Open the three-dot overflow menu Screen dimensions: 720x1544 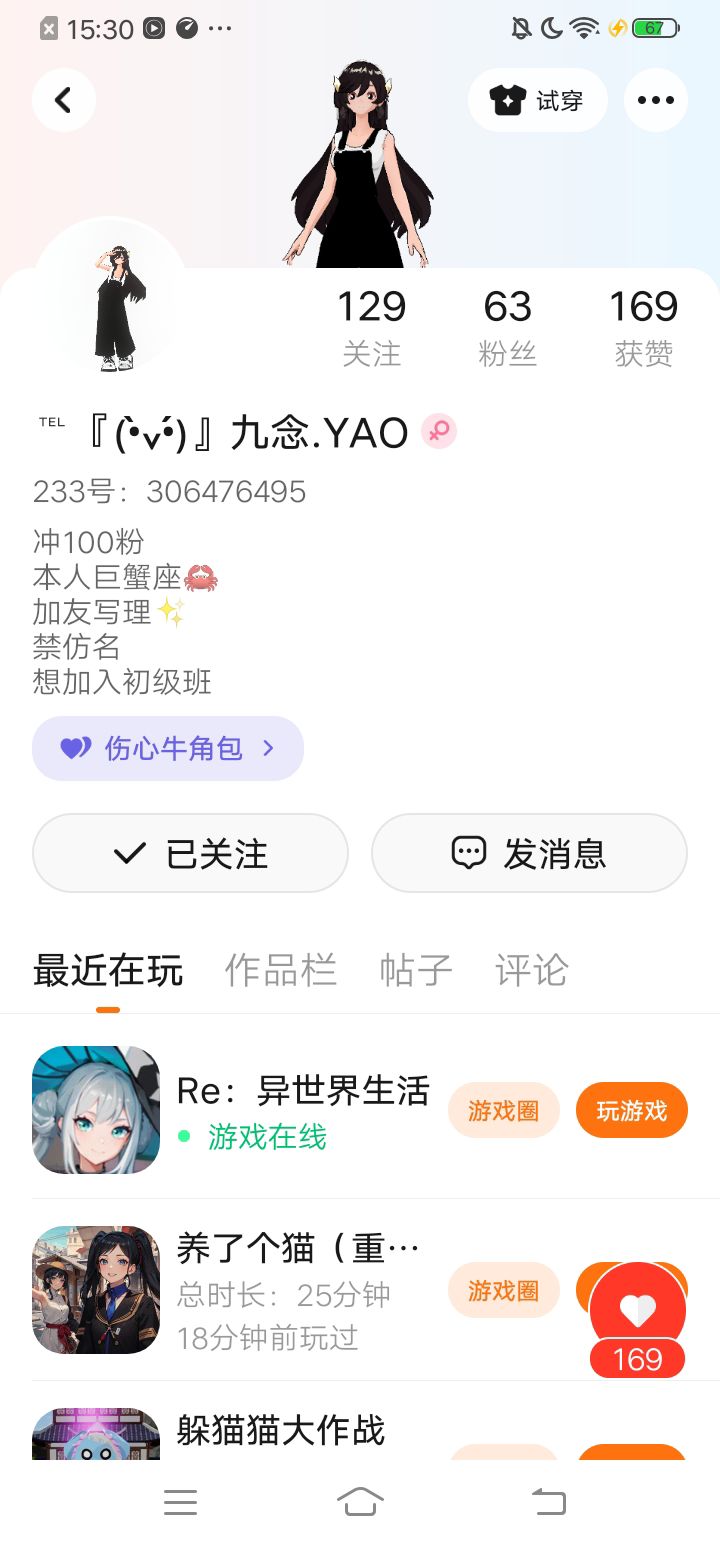click(655, 100)
